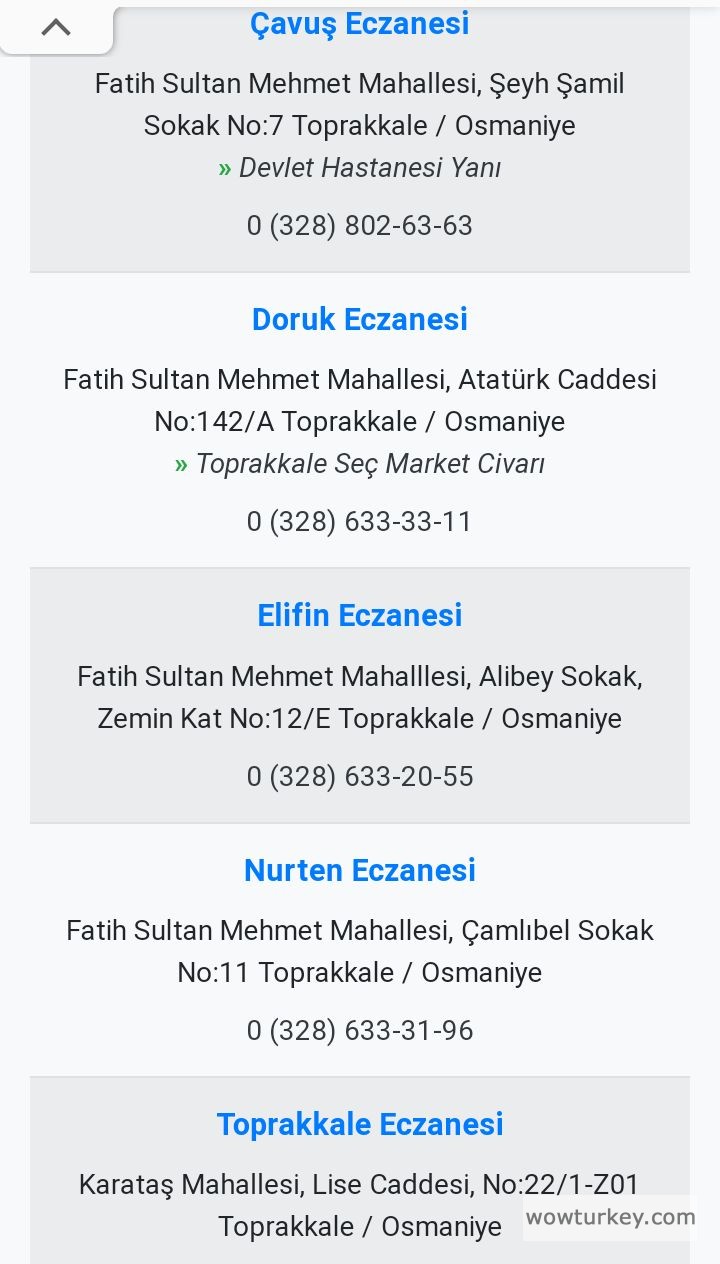View the Nurten Eczanesi page
Viewport: 720px width, 1264px height.
(x=360, y=870)
